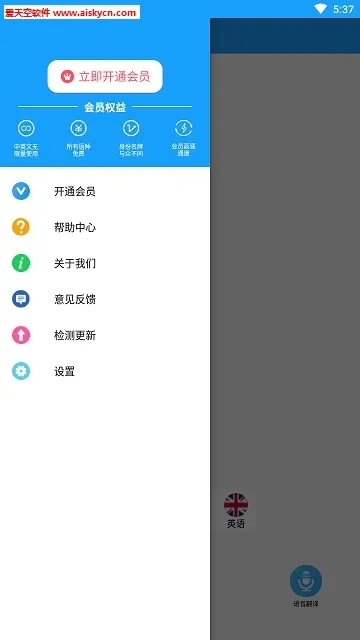Select 检测更新 to check updates

105,336
